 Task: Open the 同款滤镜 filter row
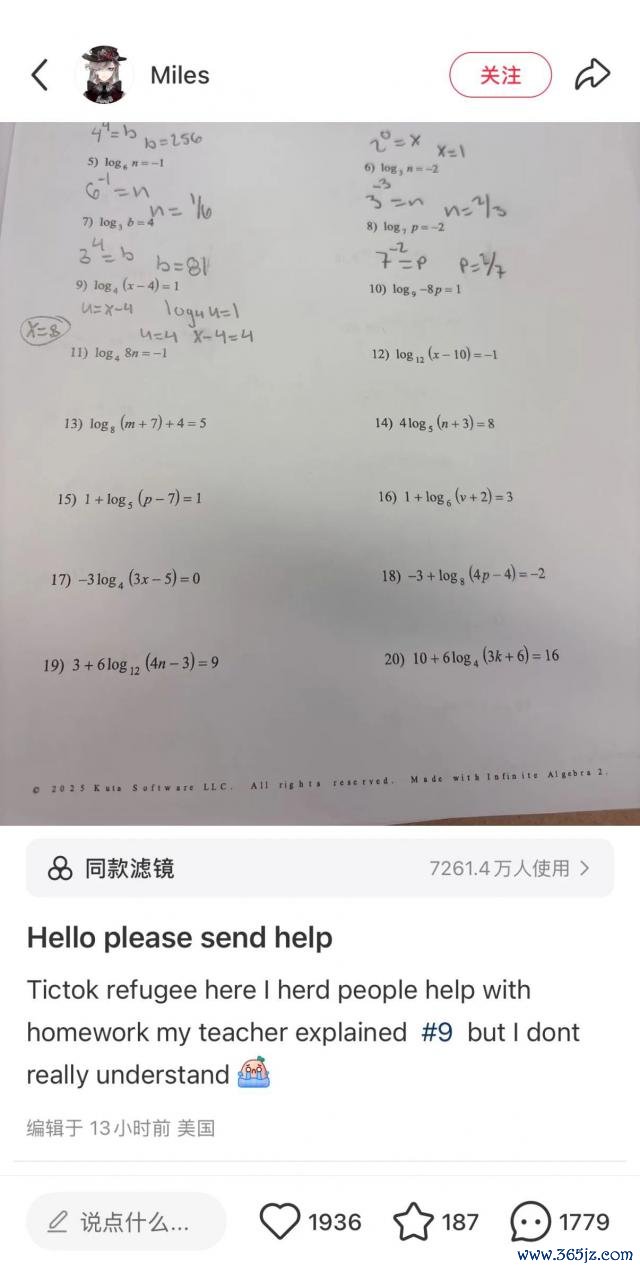[320, 868]
